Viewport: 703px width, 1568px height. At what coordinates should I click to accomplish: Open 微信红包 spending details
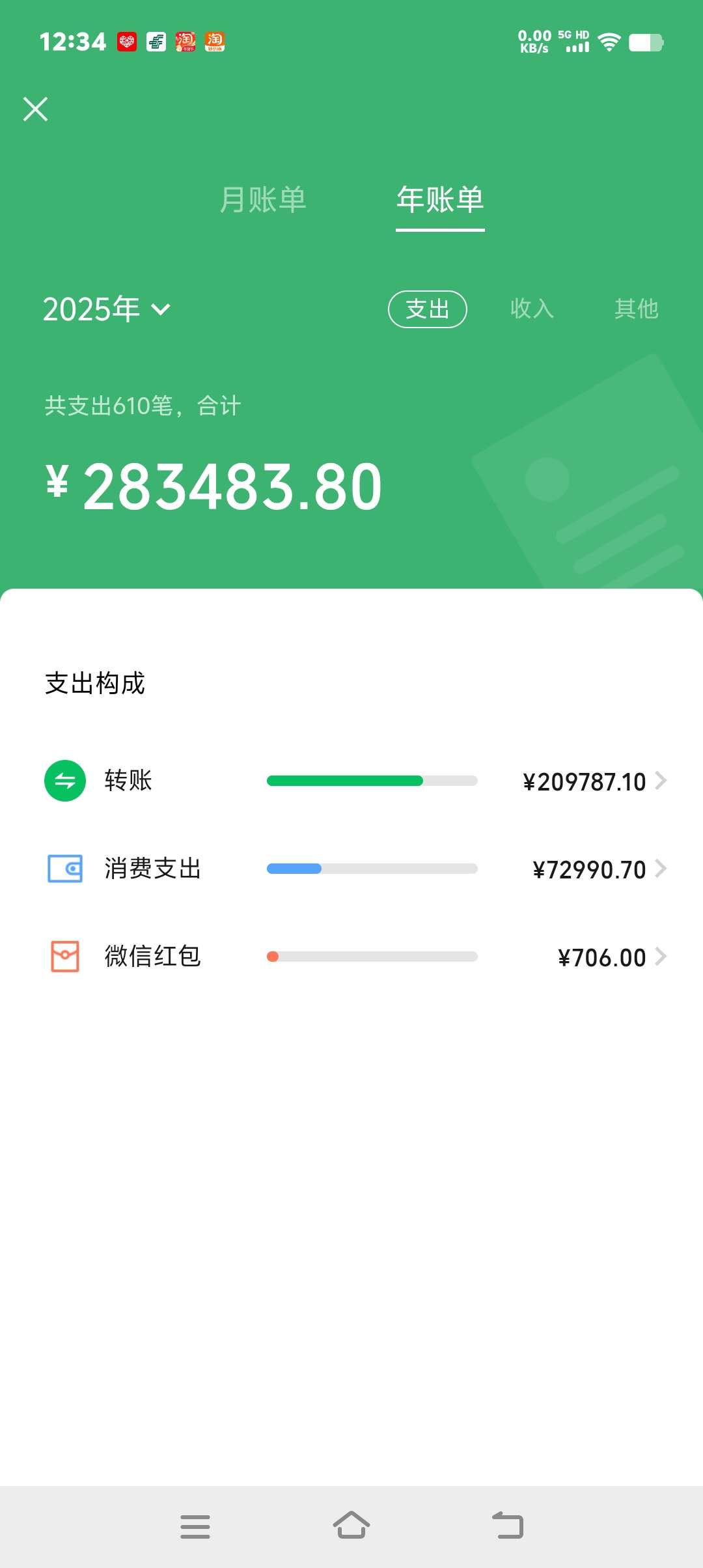point(355,957)
